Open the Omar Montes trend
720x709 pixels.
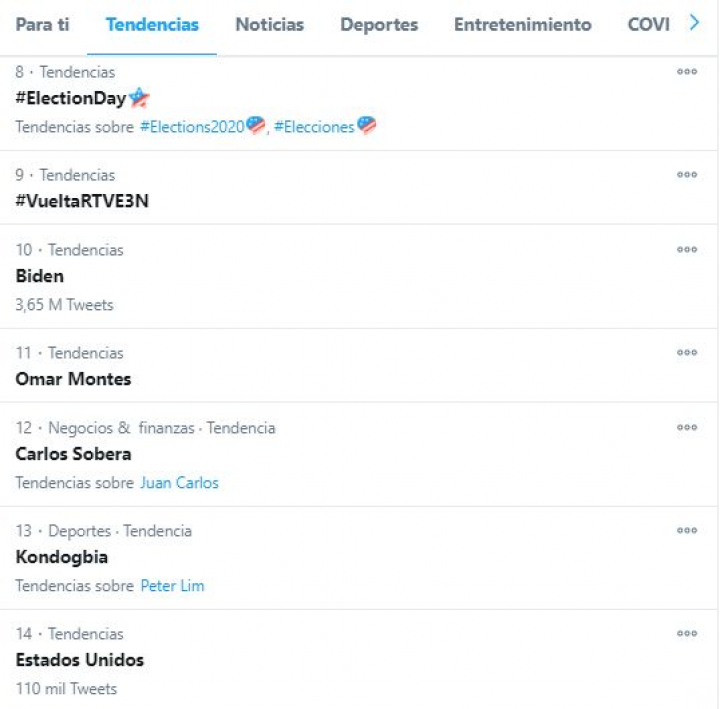point(73,379)
